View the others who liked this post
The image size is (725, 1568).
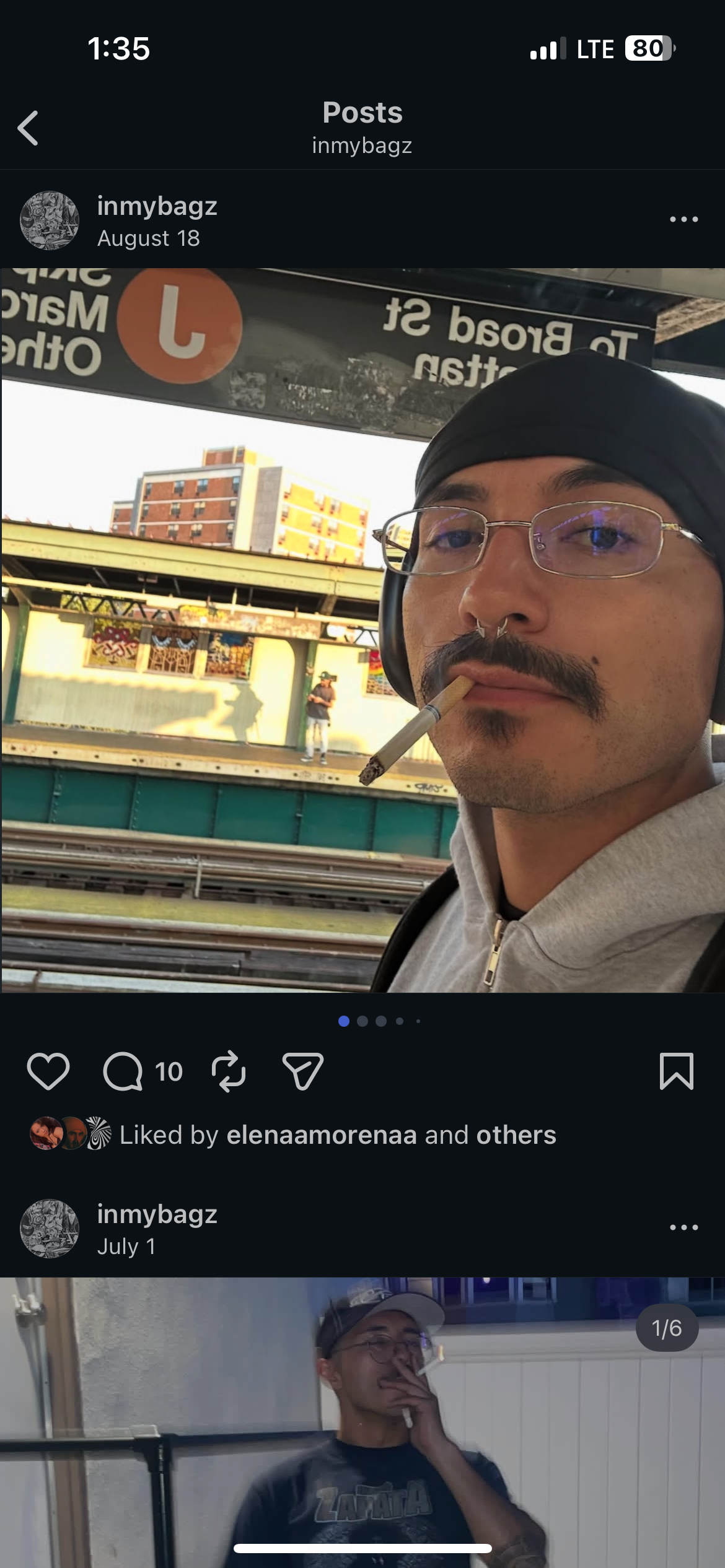coord(516,1135)
